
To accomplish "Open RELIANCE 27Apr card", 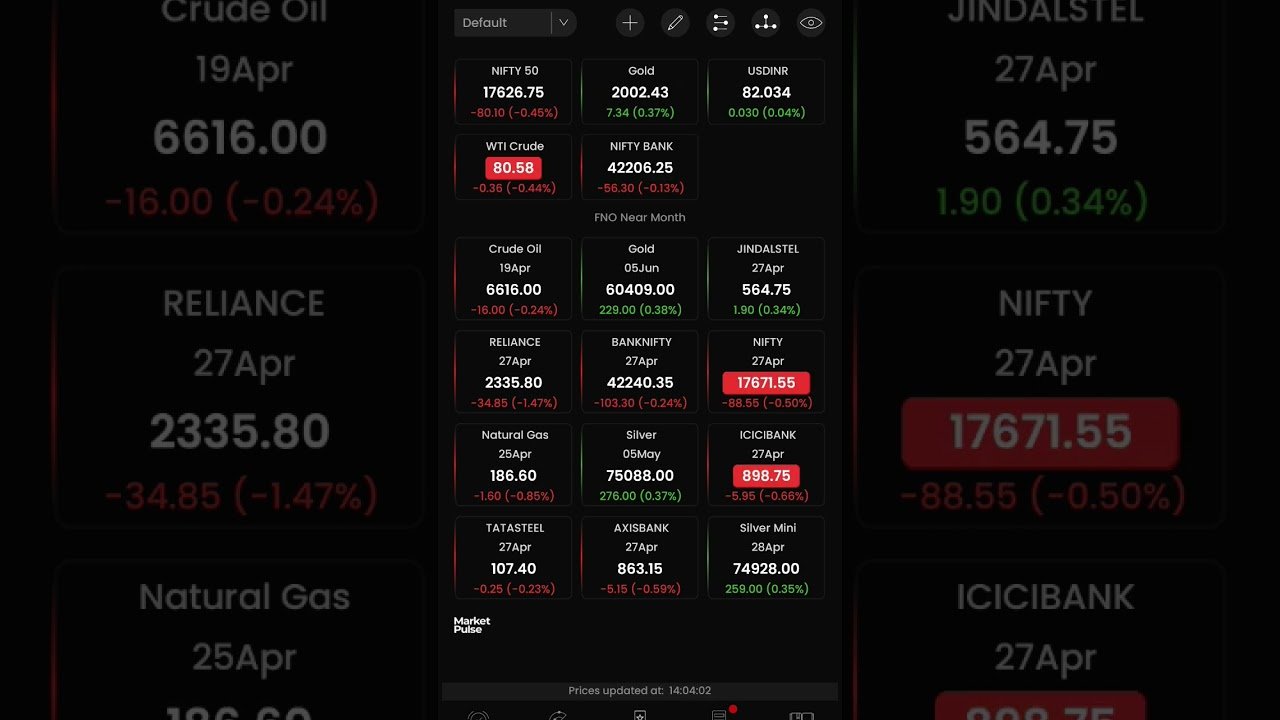I will point(514,372).
